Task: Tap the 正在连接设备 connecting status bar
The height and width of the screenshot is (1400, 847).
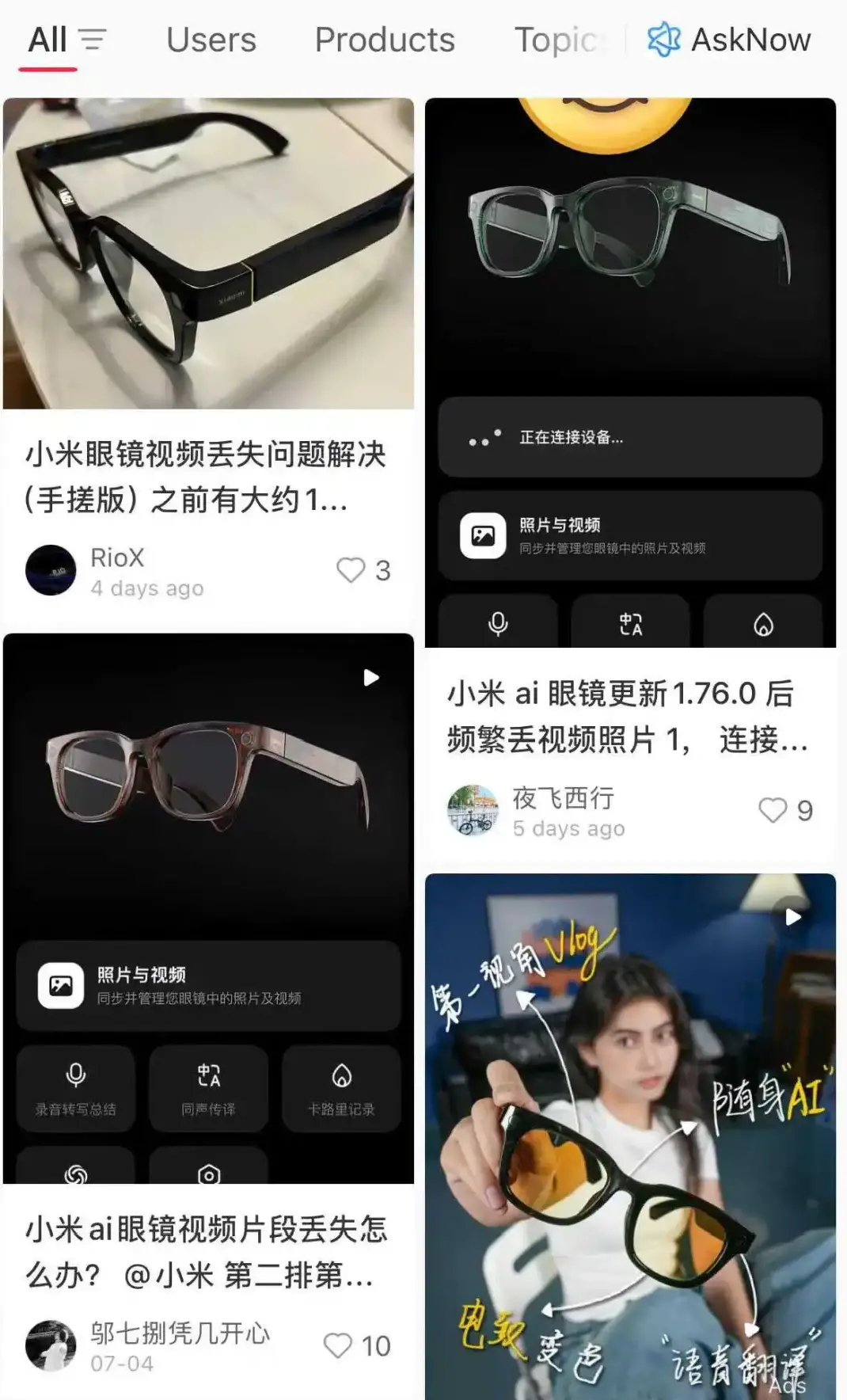Action: (x=631, y=438)
